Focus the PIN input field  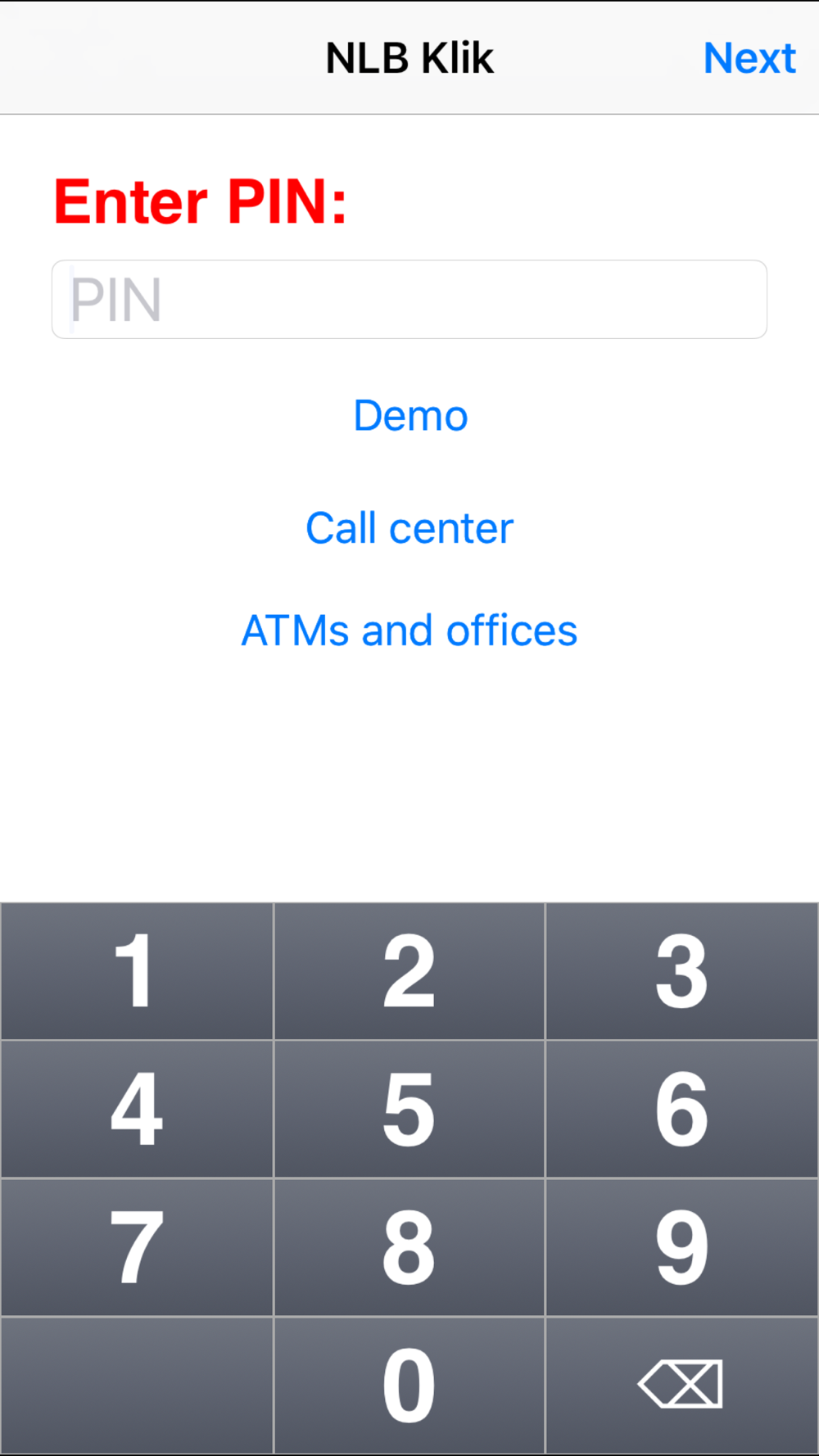[409, 300]
